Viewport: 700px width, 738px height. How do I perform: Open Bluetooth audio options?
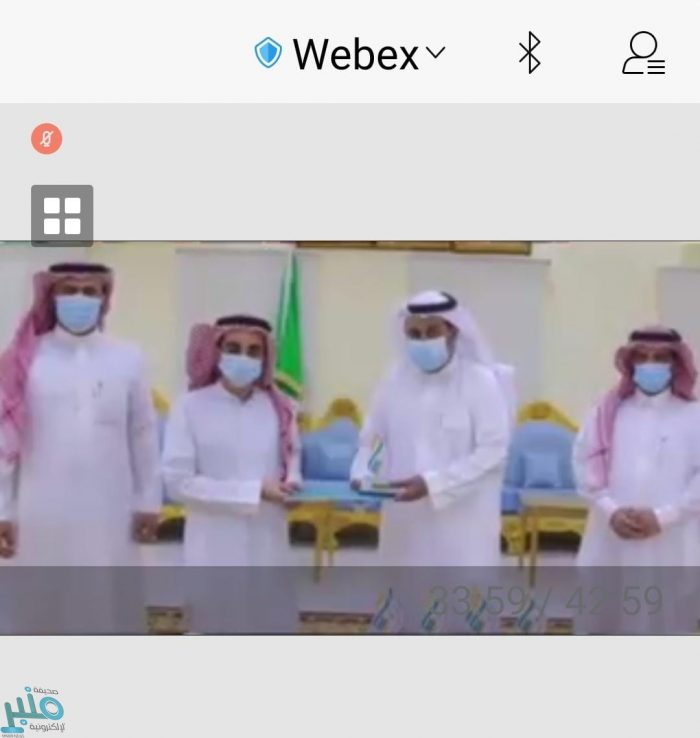tap(529, 53)
